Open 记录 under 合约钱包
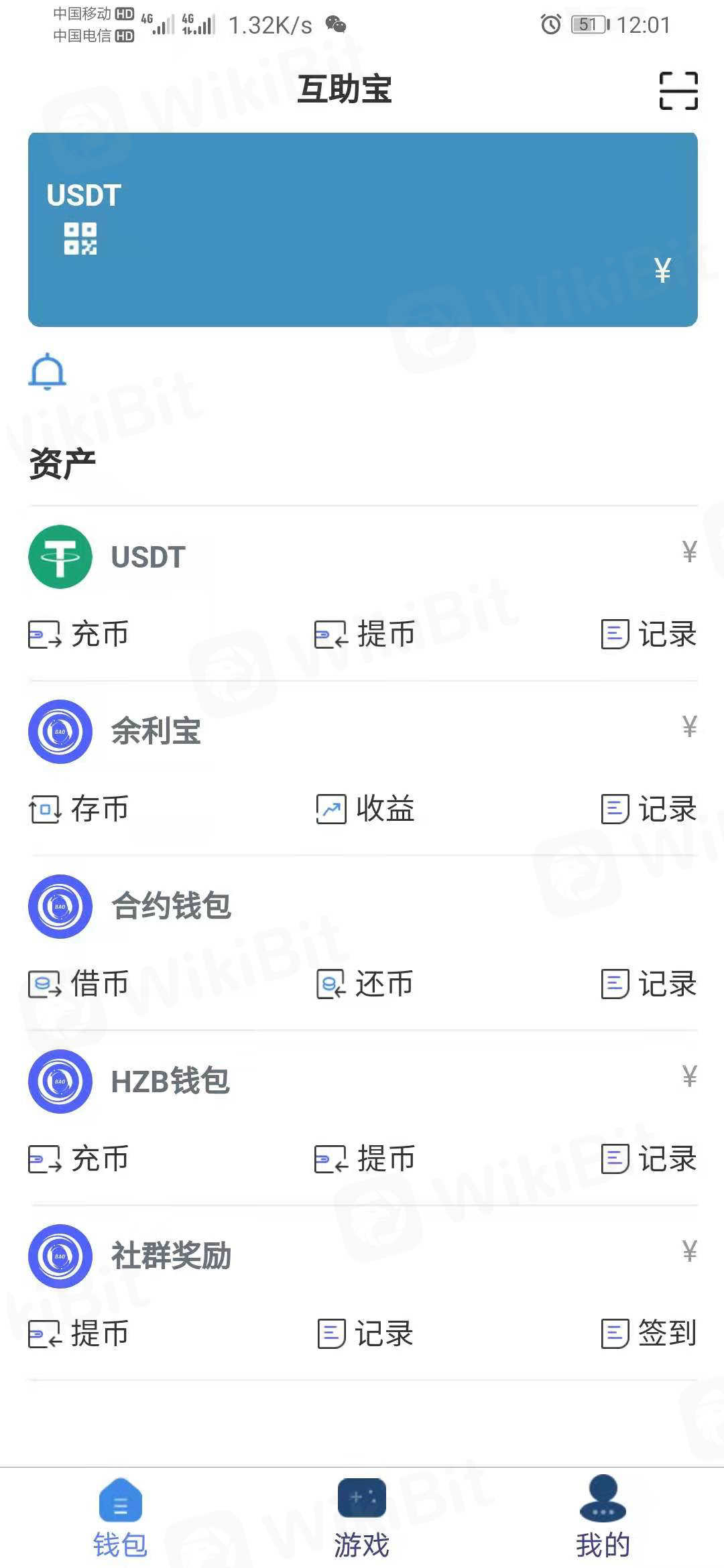 [x=649, y=984]
